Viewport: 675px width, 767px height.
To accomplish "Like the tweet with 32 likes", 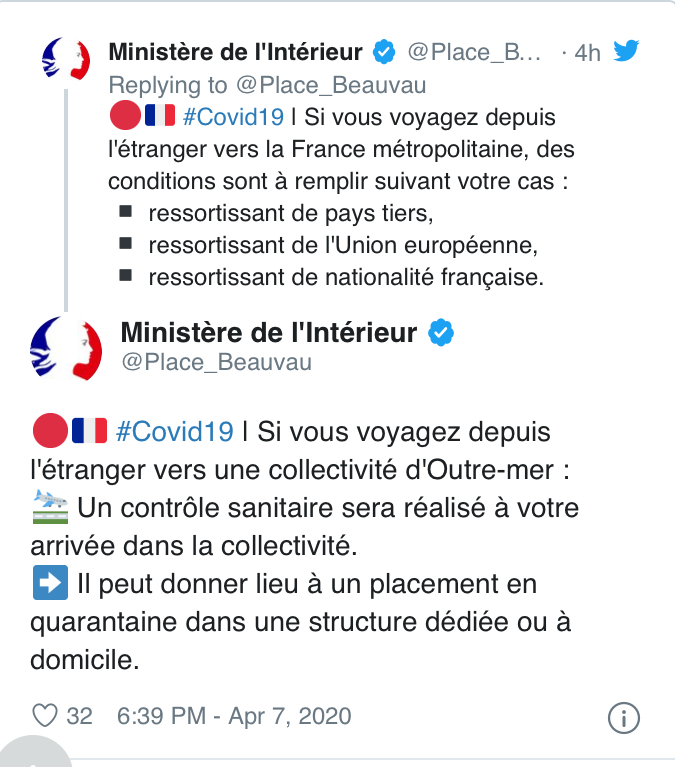I will (x=45, y=716).
